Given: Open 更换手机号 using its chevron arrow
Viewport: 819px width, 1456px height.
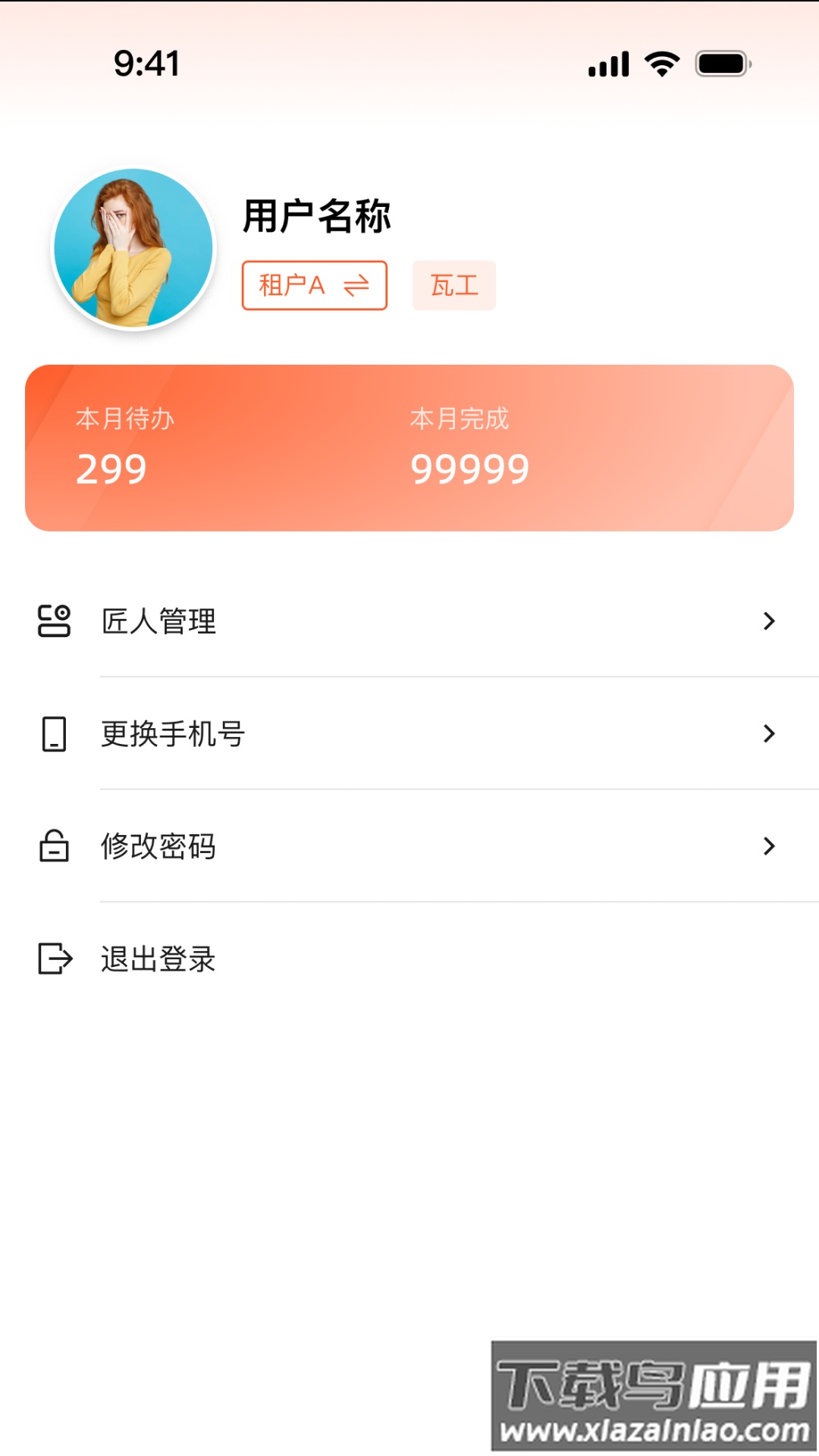Looking at the screenshot, I should coord(770,733).
